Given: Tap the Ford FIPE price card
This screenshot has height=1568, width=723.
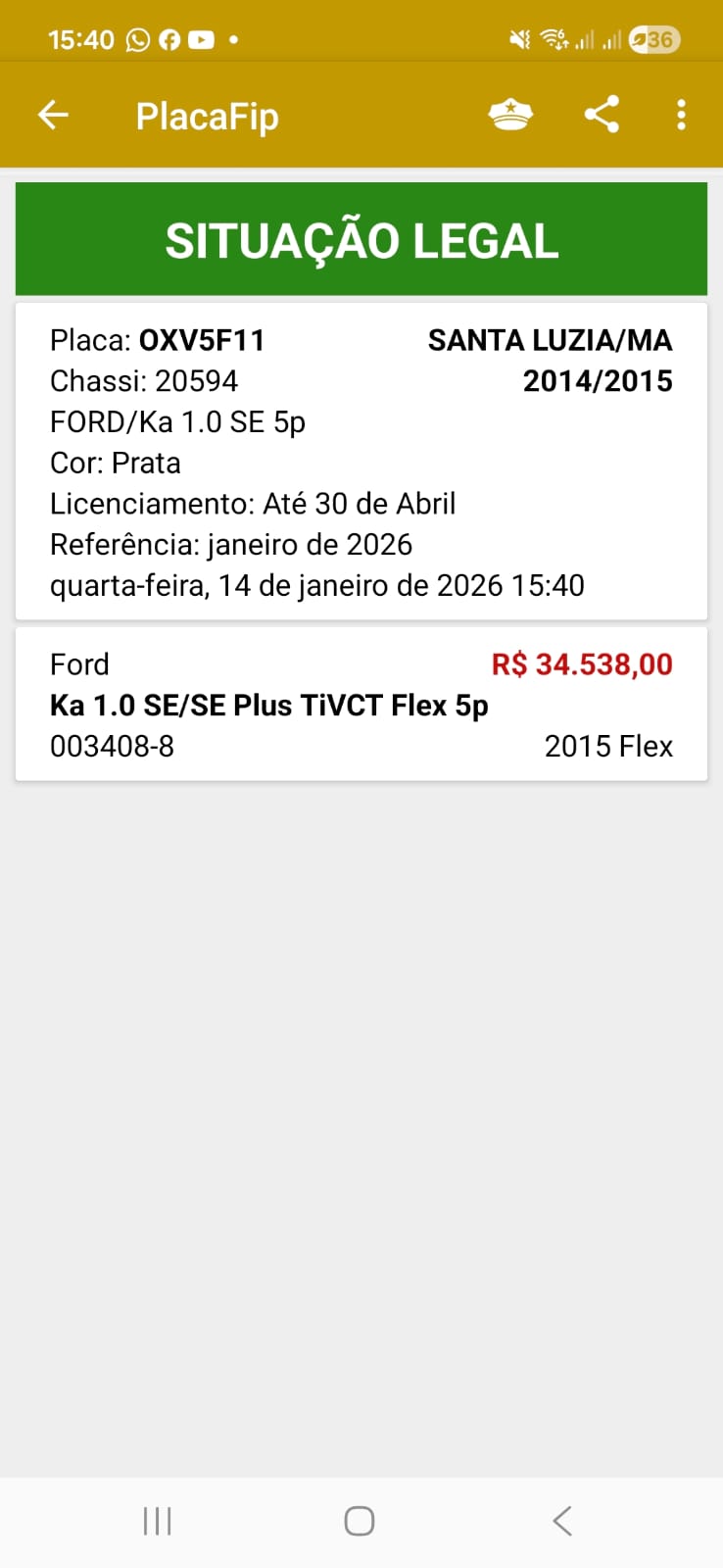Looking at the screenshot, I should (x=361, y=706).
